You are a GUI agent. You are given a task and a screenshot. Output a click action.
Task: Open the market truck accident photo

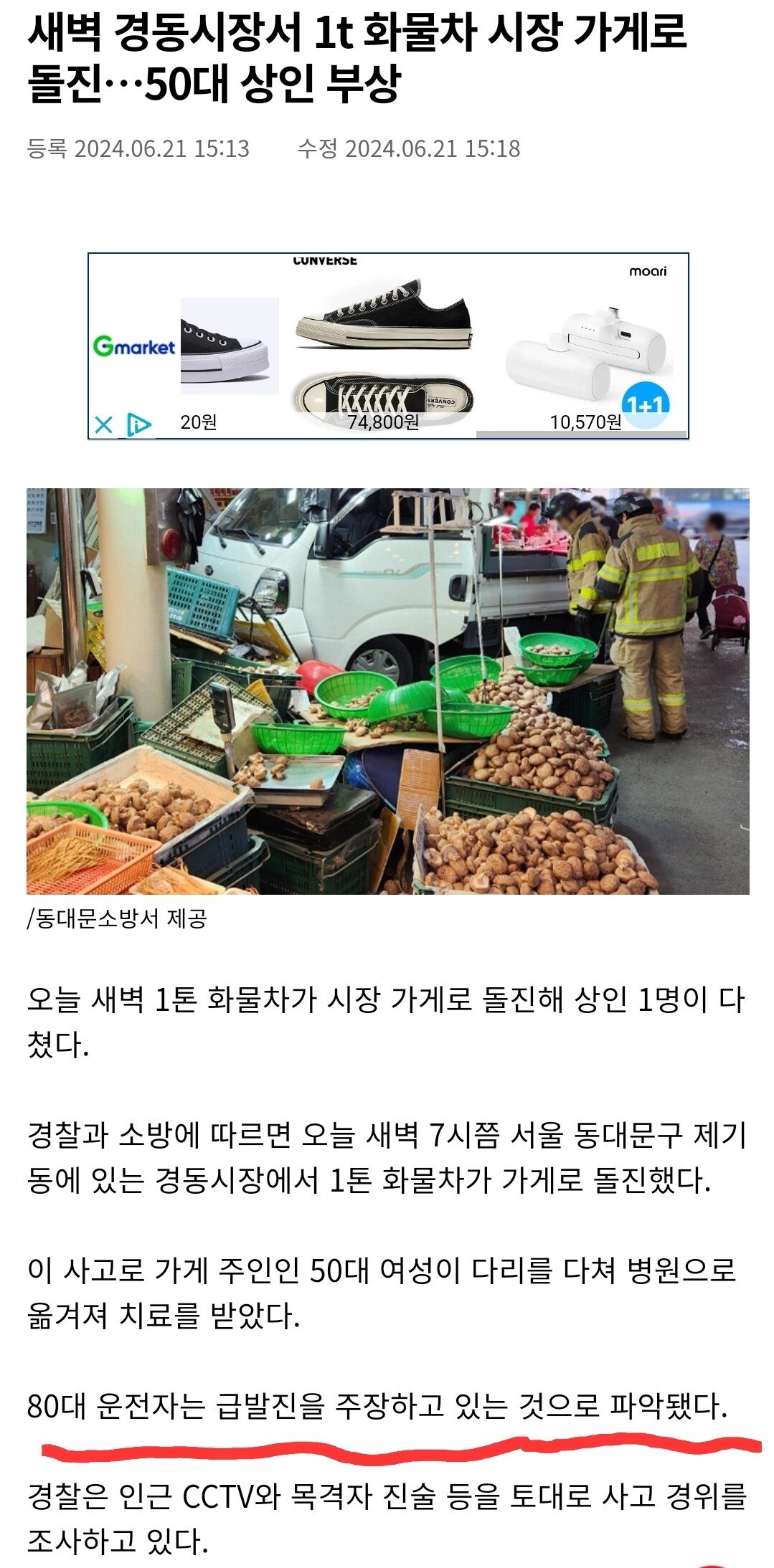(x=387, y=690)
